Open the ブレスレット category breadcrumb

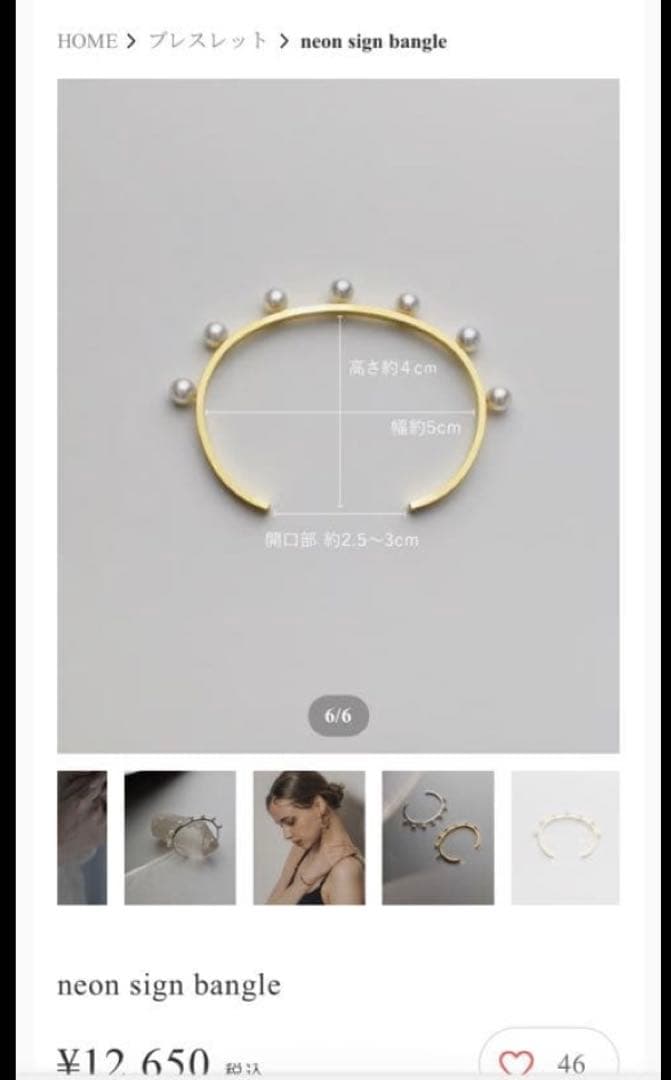208,41
